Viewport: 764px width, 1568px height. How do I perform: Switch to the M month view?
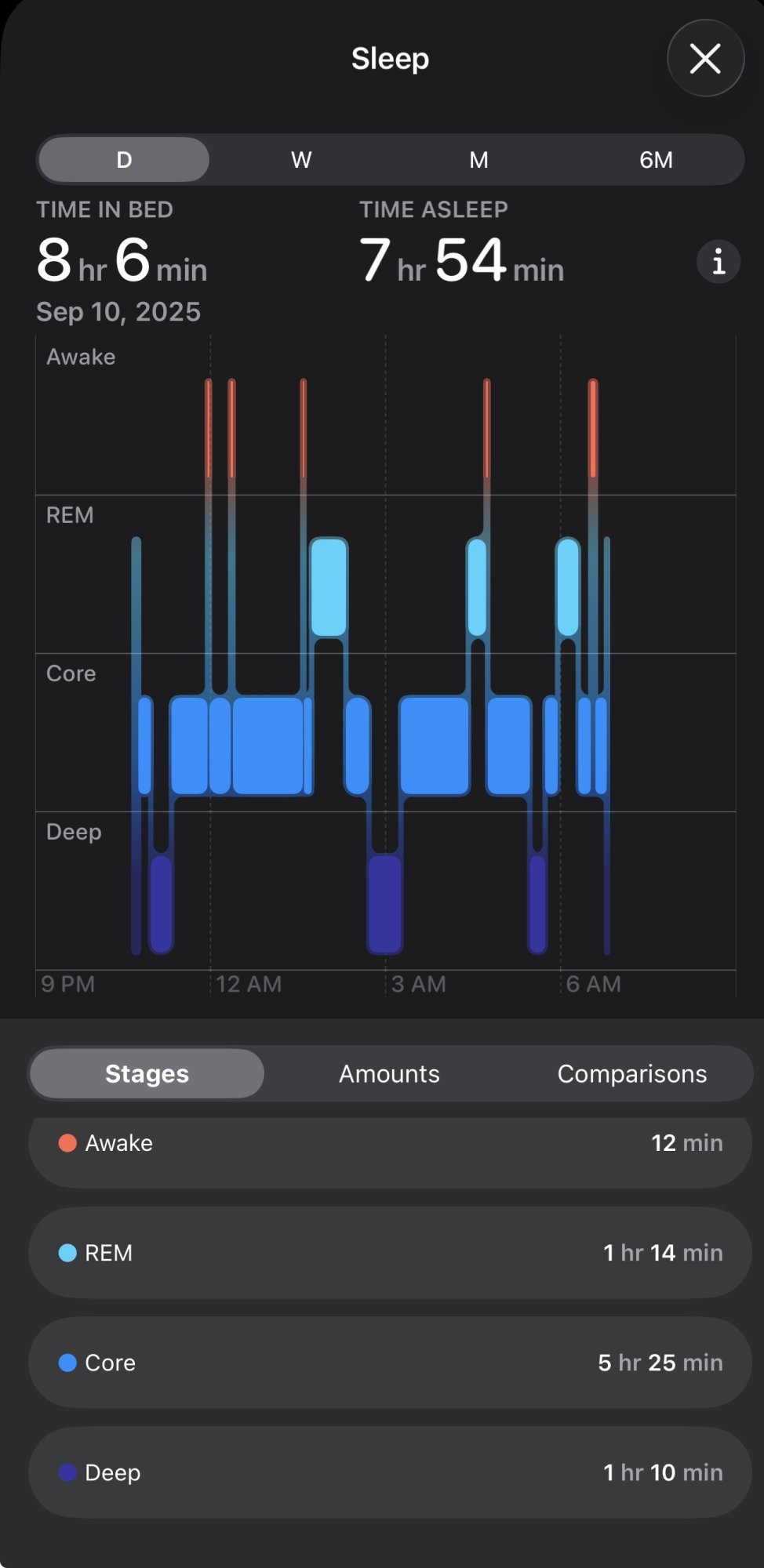[478, 160]
